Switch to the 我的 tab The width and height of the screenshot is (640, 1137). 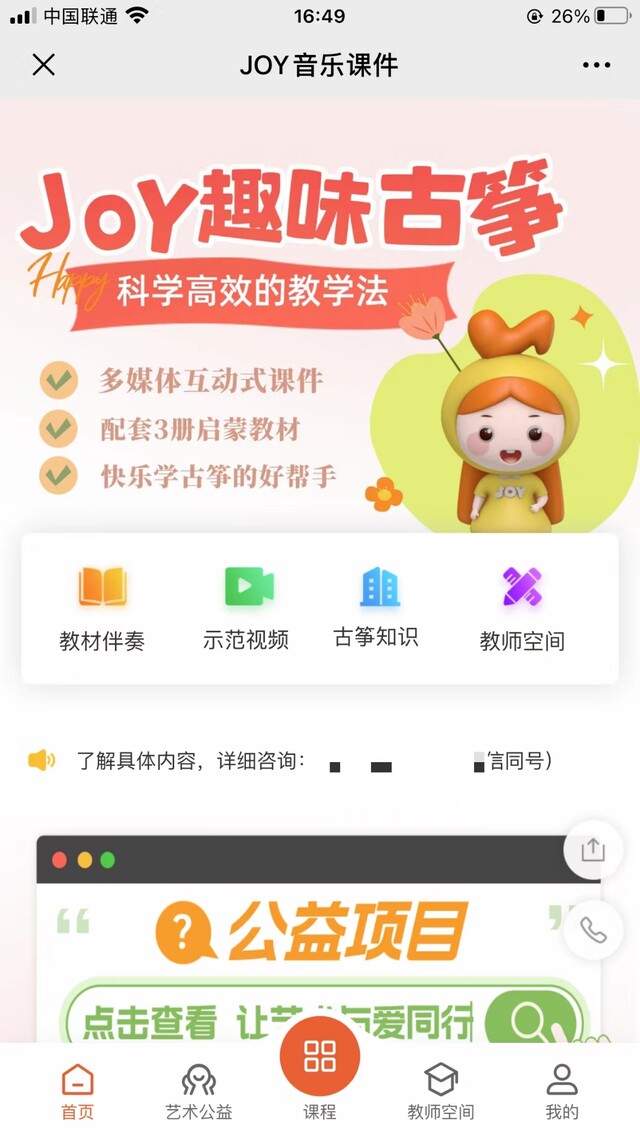pos(562,1091)
